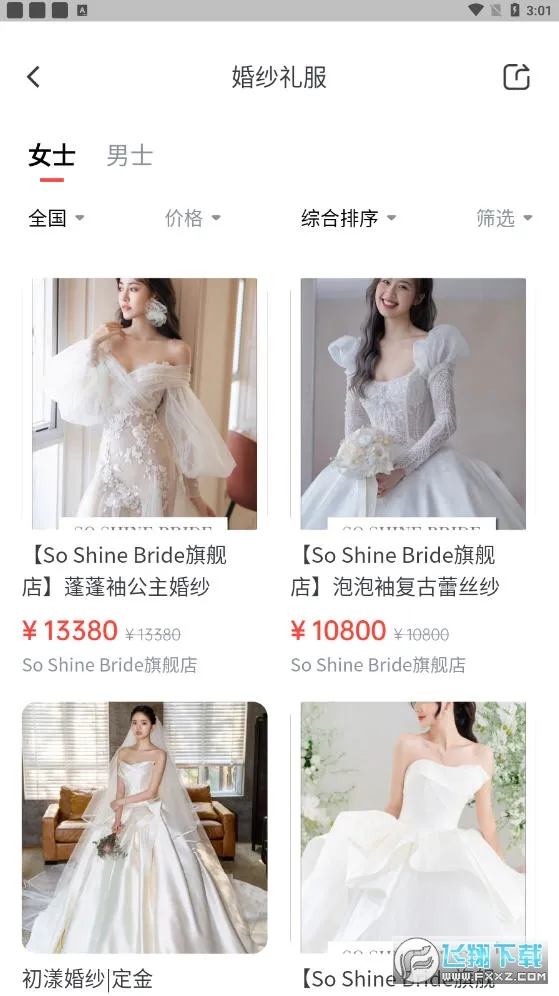Open the 价格 sort dropdown
The width and height of the screenshot is (559, 996).
pyautogui.click(x=193, y=218)
